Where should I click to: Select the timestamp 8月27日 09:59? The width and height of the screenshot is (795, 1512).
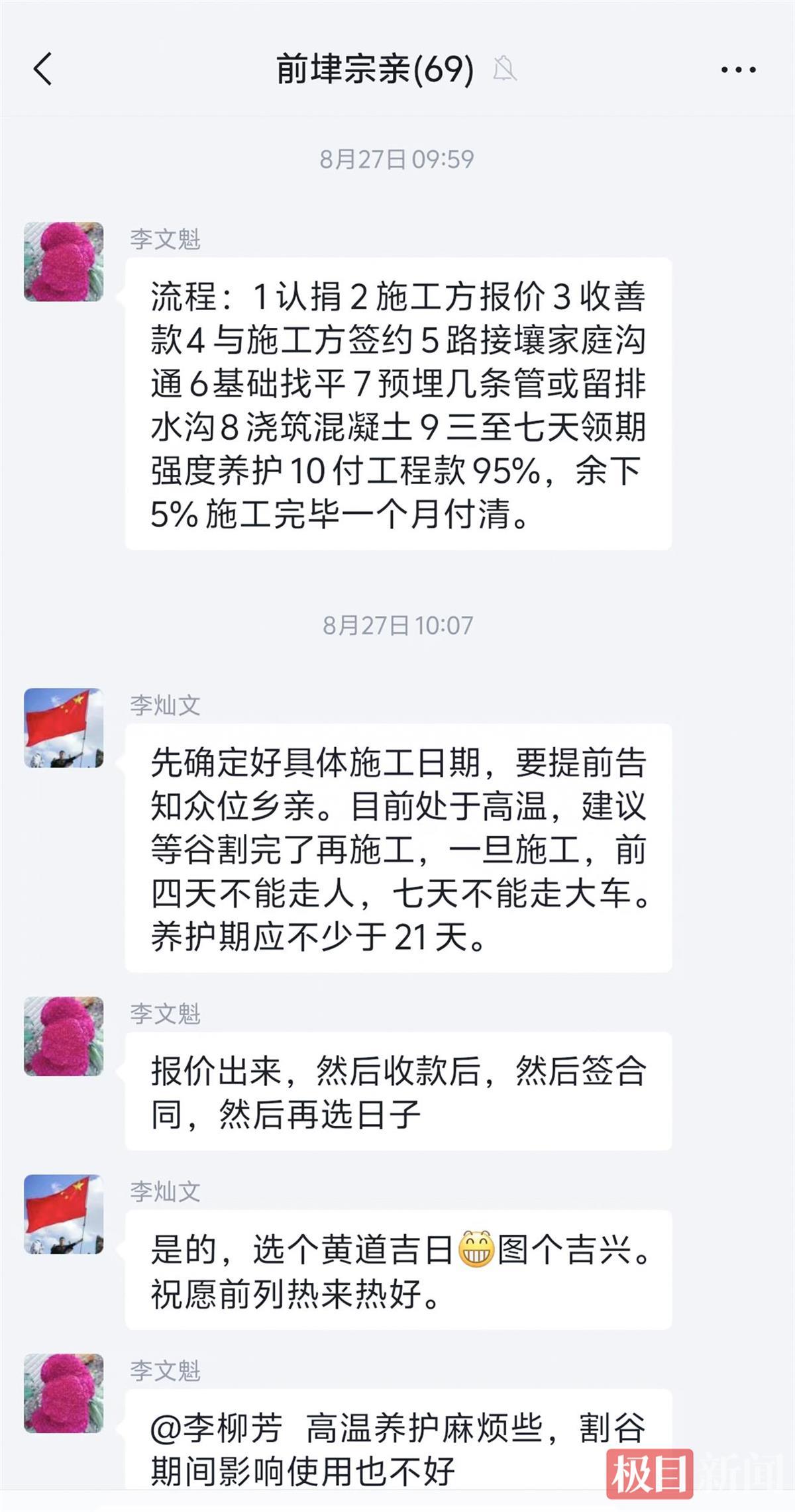[397, 158]
